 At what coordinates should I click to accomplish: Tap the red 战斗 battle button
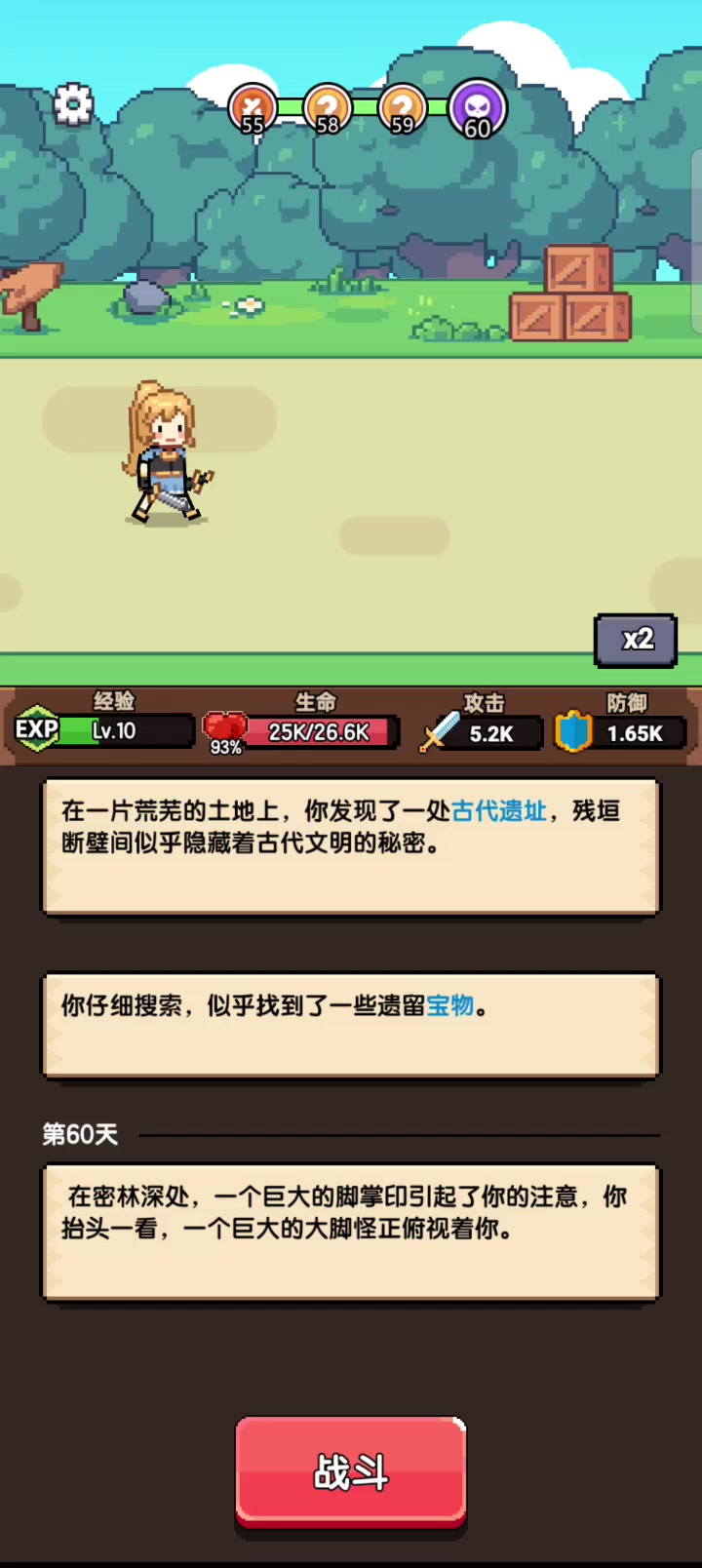click(351, 1472)
